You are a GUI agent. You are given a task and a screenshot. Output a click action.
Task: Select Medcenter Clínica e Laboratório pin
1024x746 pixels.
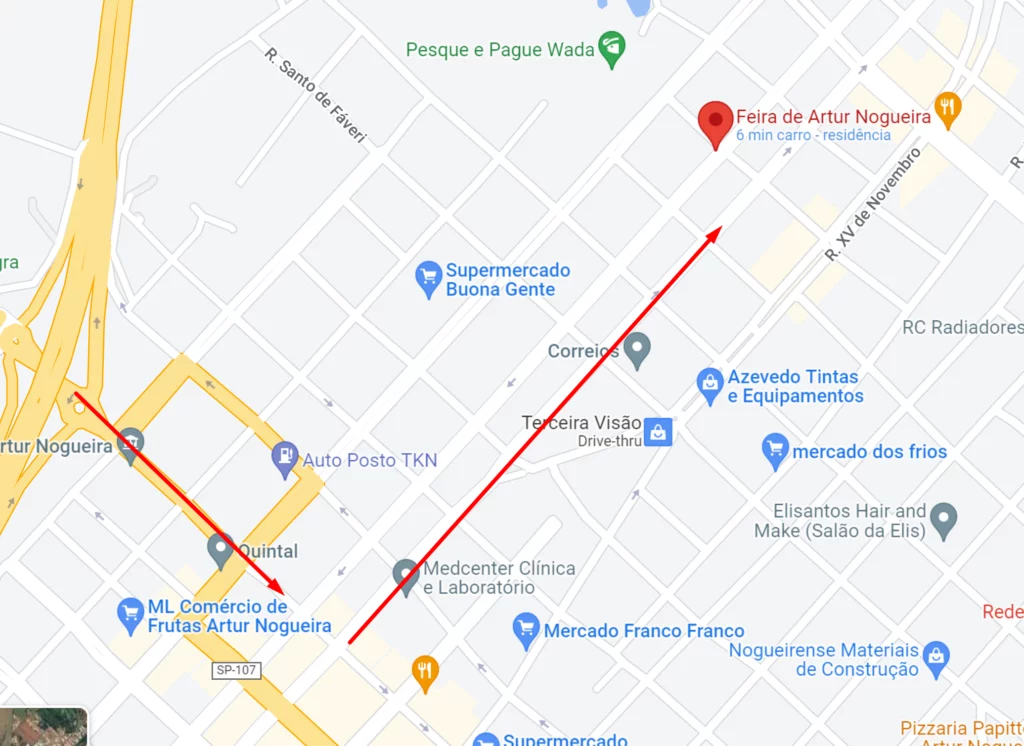(x=405, y=576)
